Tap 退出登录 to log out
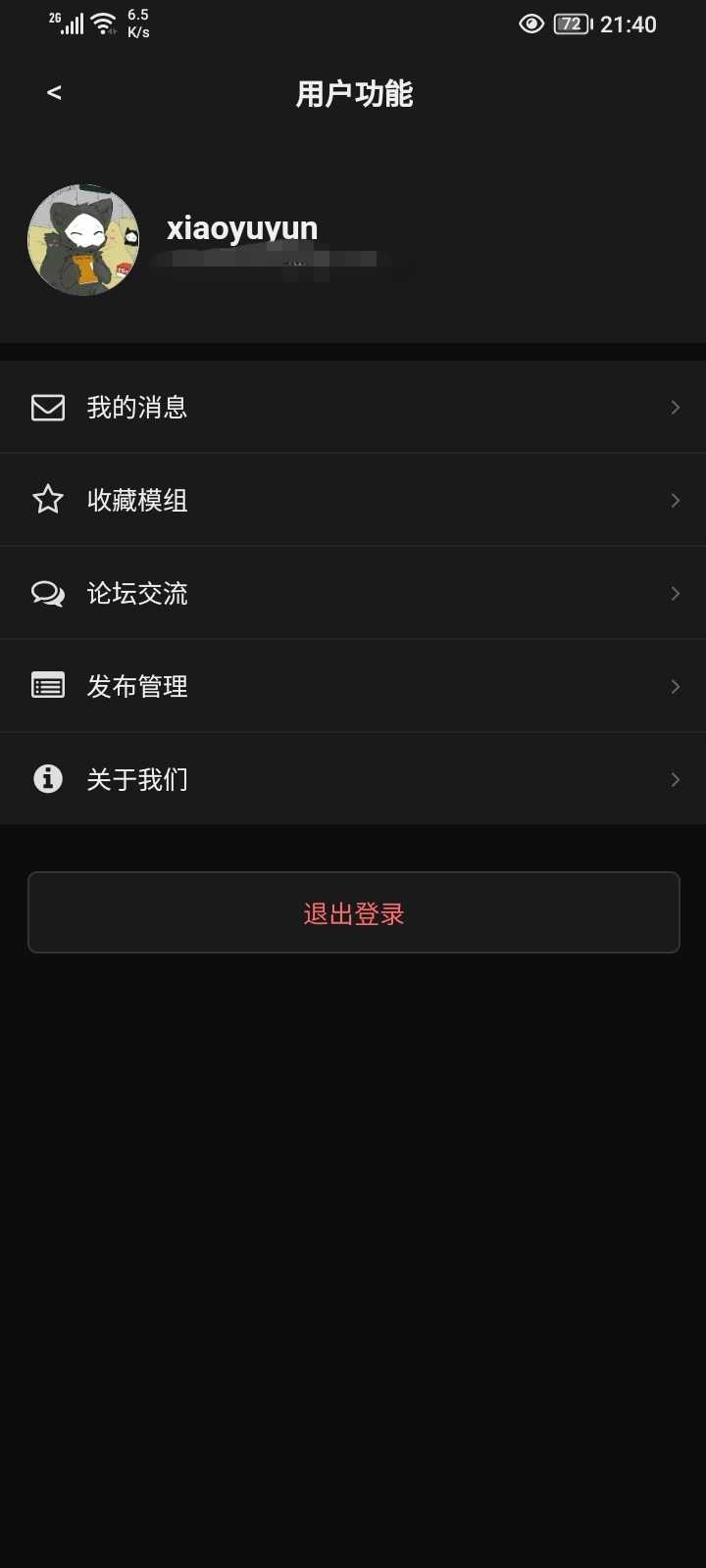The width and height of the screenshot is (706, 1568). [353, 912]
